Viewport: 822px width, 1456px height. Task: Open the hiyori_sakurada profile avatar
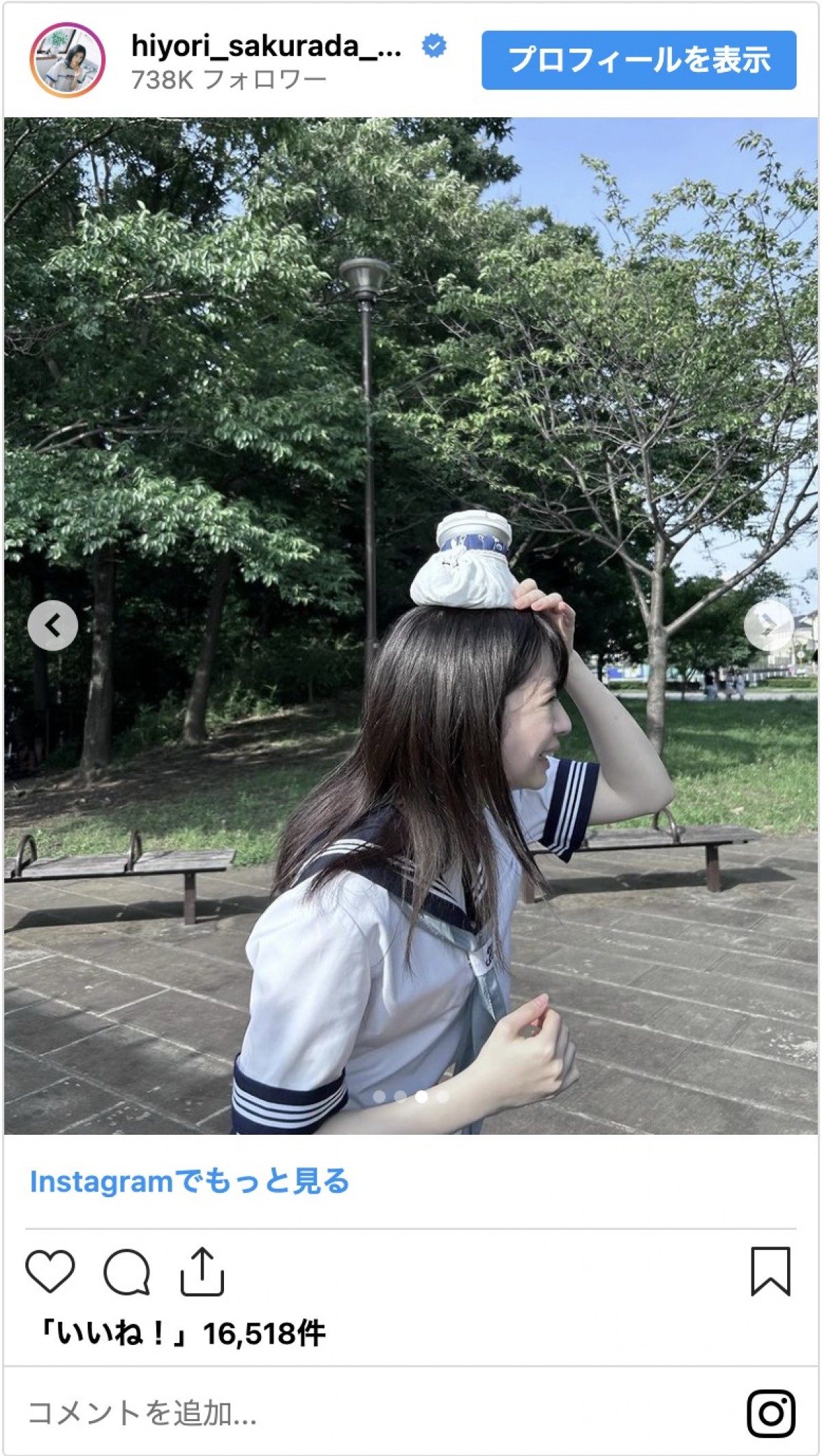click(x=67, y=60)
